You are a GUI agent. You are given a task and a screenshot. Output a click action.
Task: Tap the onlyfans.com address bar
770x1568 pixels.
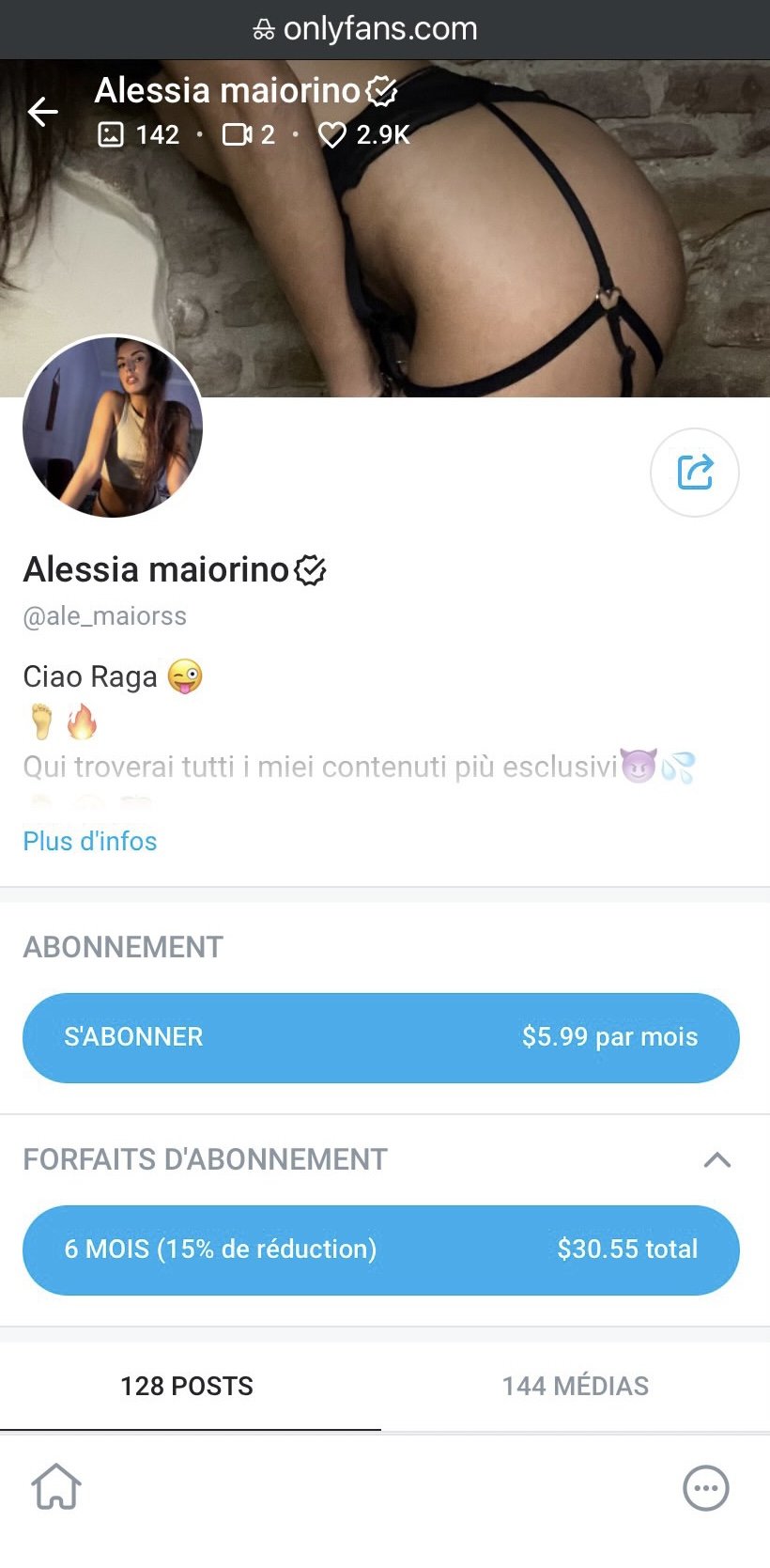tap(366, 29)
